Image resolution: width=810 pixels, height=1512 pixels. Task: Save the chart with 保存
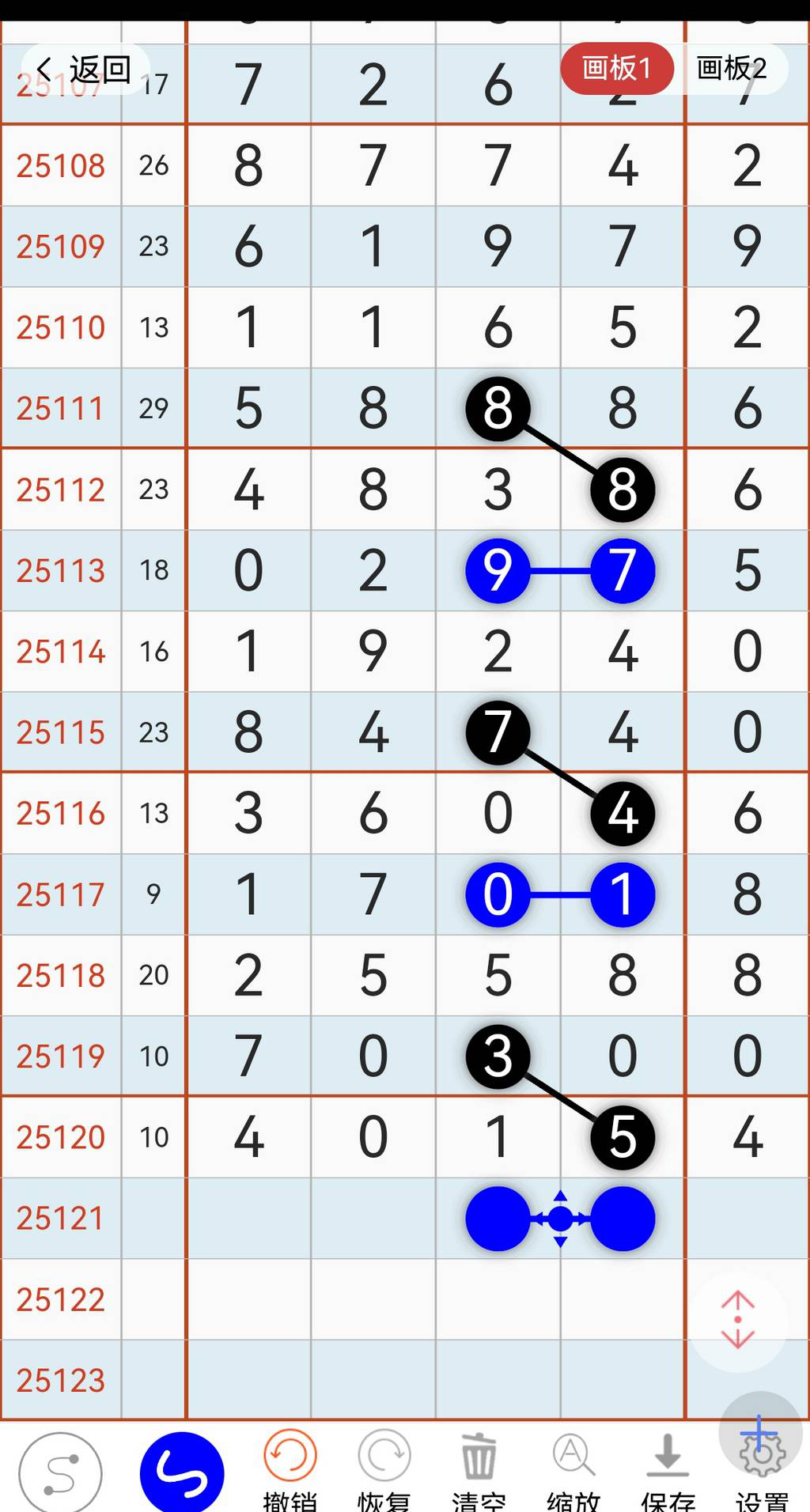(668, 1469)
